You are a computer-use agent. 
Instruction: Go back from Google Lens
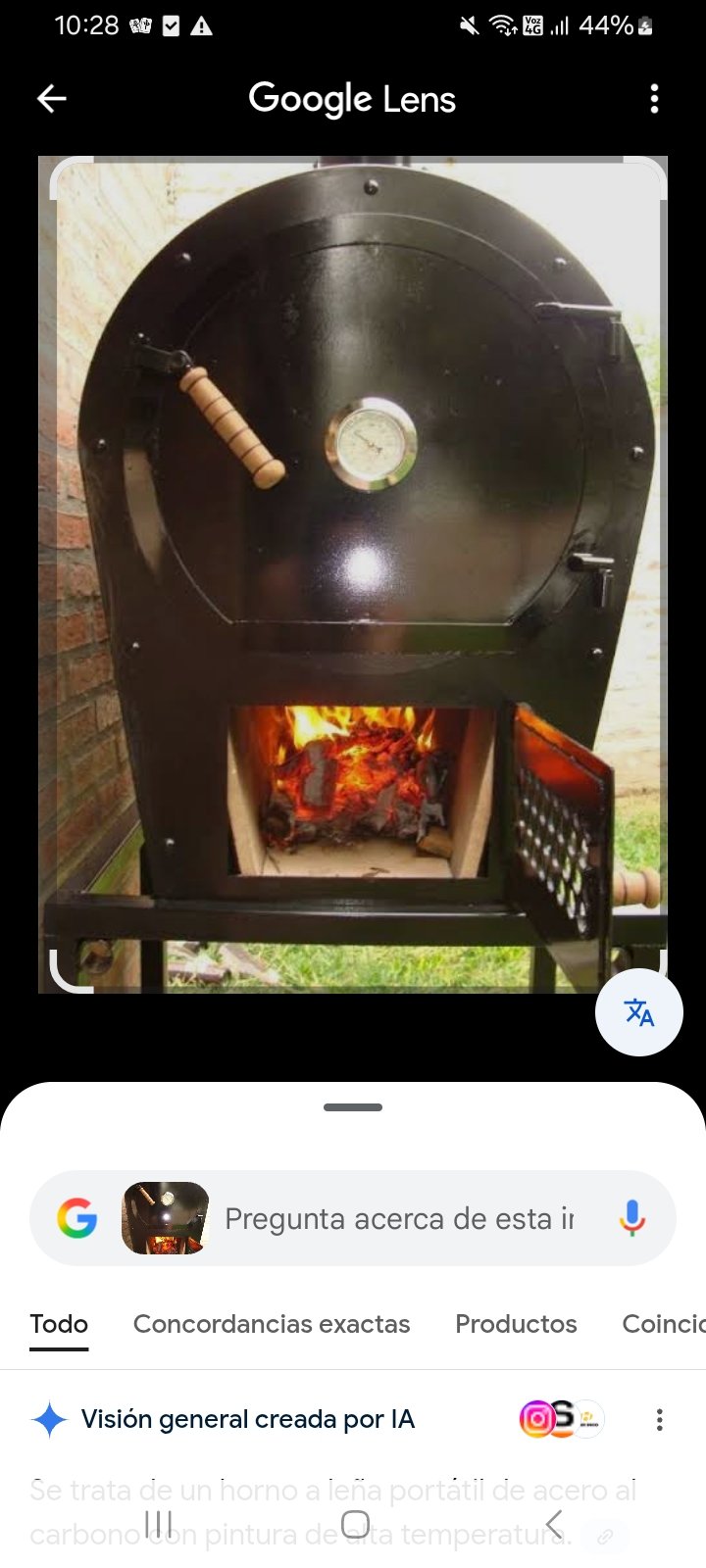[x=52, y=98]
